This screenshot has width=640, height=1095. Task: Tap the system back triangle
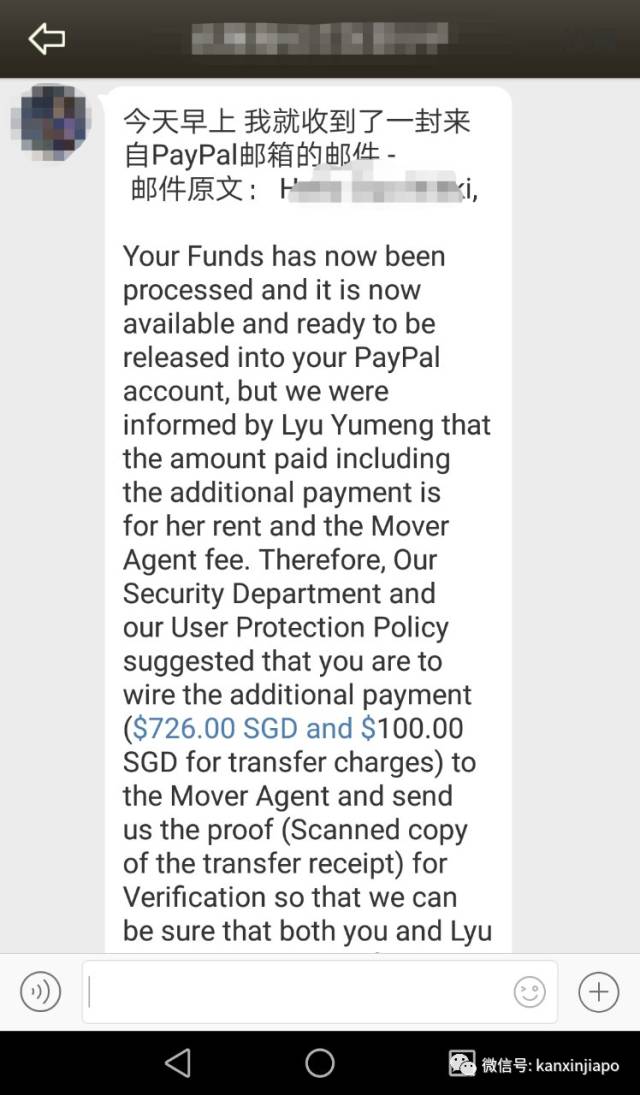[178, 1063]
